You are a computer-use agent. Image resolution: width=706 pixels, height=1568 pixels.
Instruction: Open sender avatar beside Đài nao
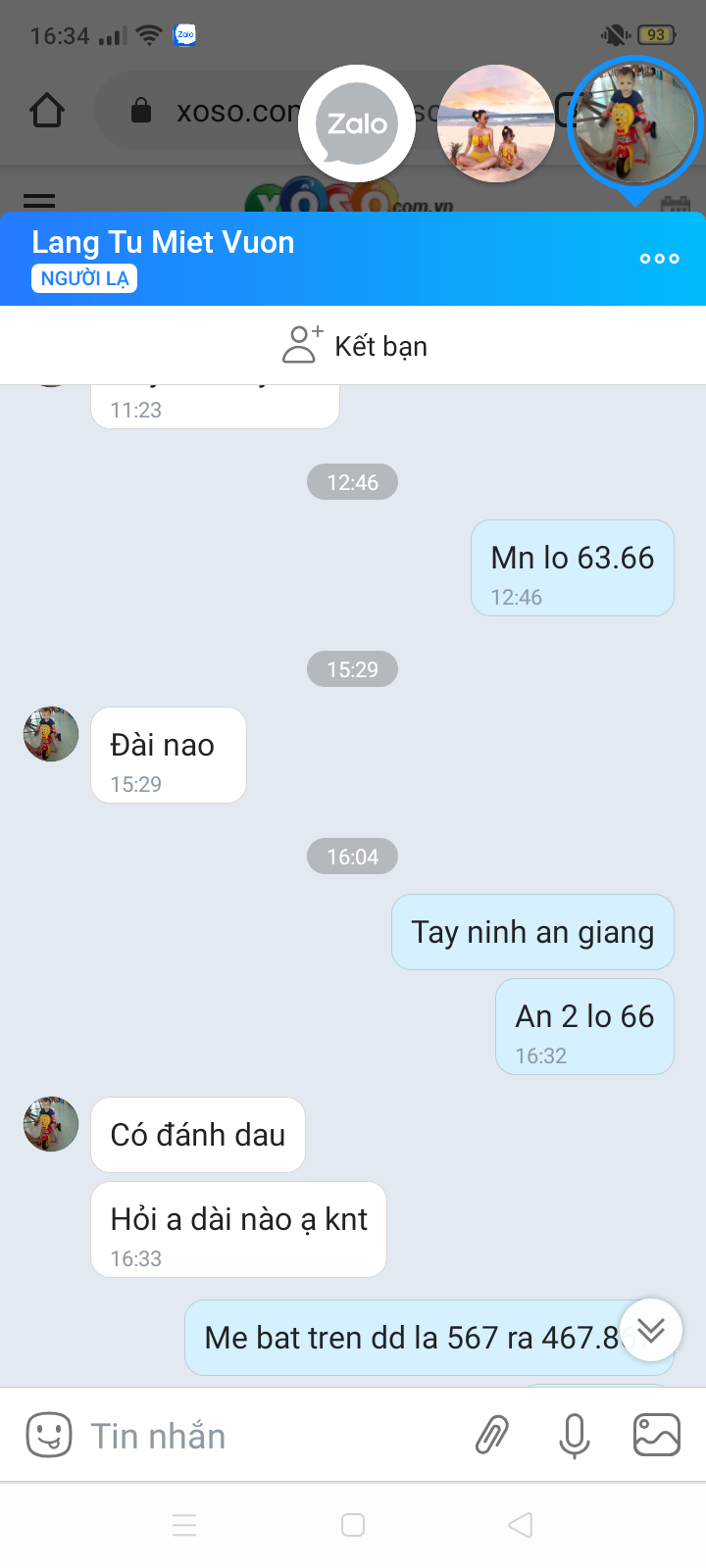click(x=51, y=734)
